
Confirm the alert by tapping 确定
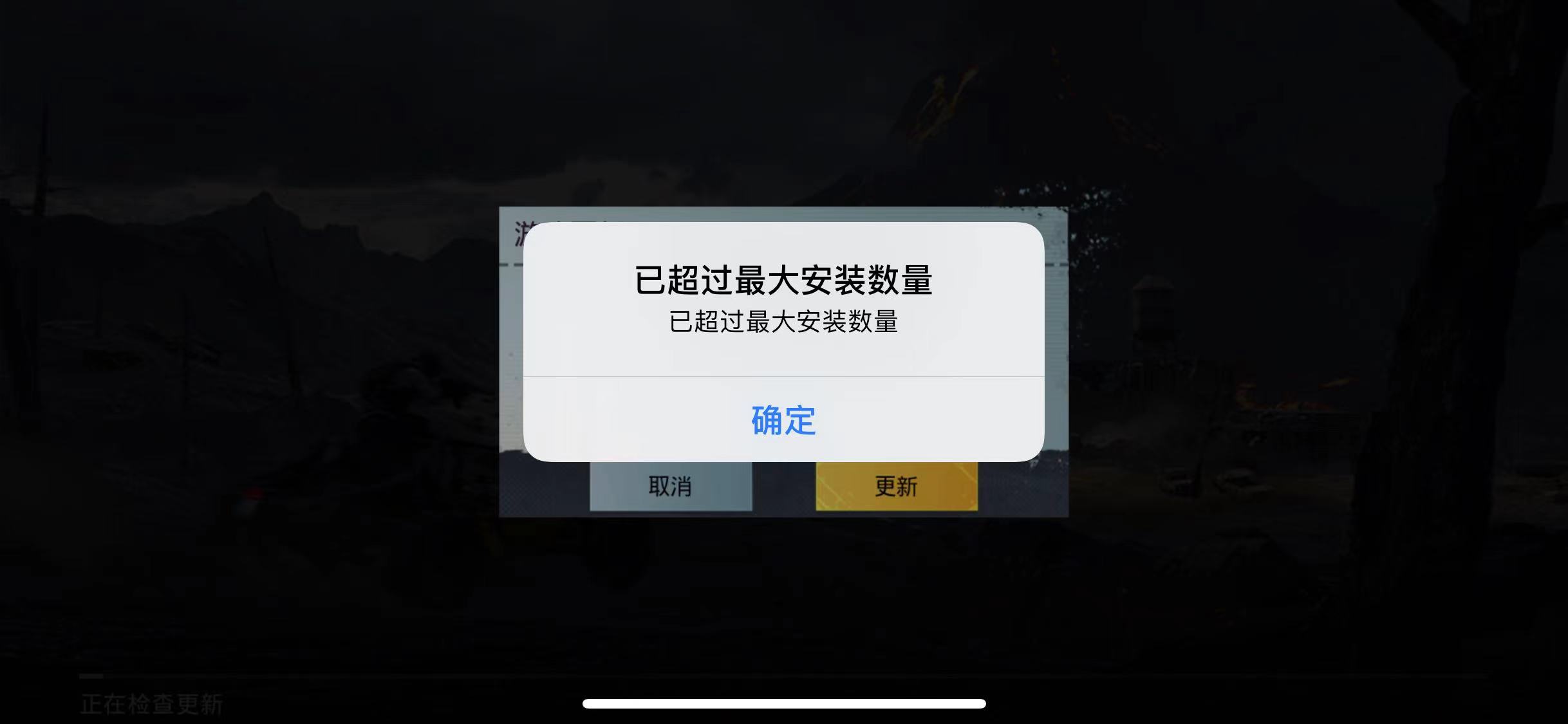tap(783, 420)
